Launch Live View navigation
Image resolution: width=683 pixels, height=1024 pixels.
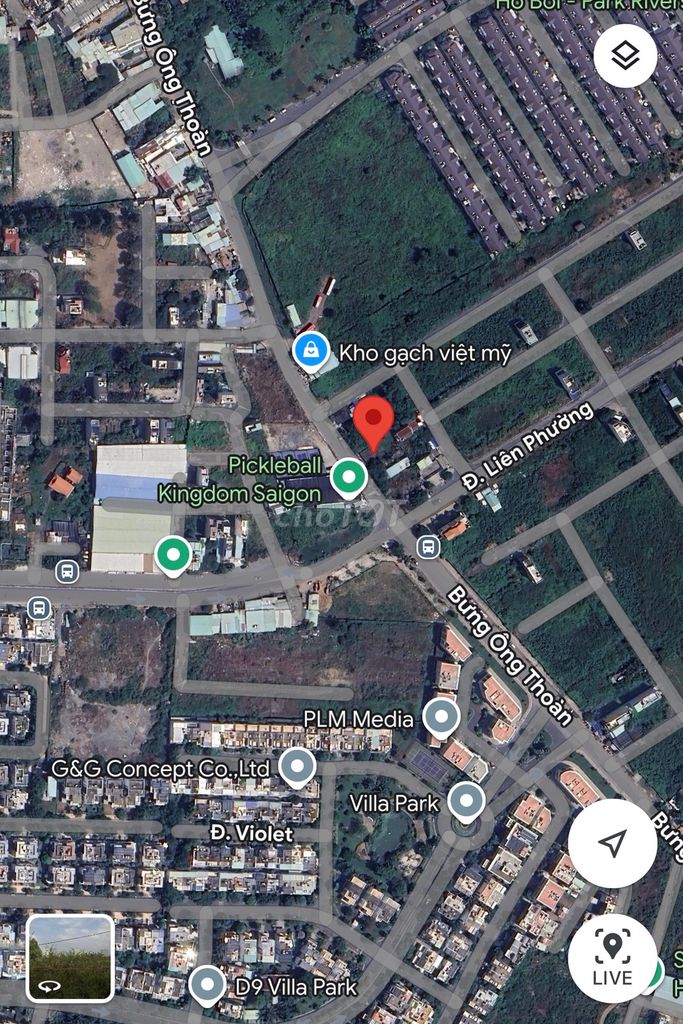click(612, 957)
